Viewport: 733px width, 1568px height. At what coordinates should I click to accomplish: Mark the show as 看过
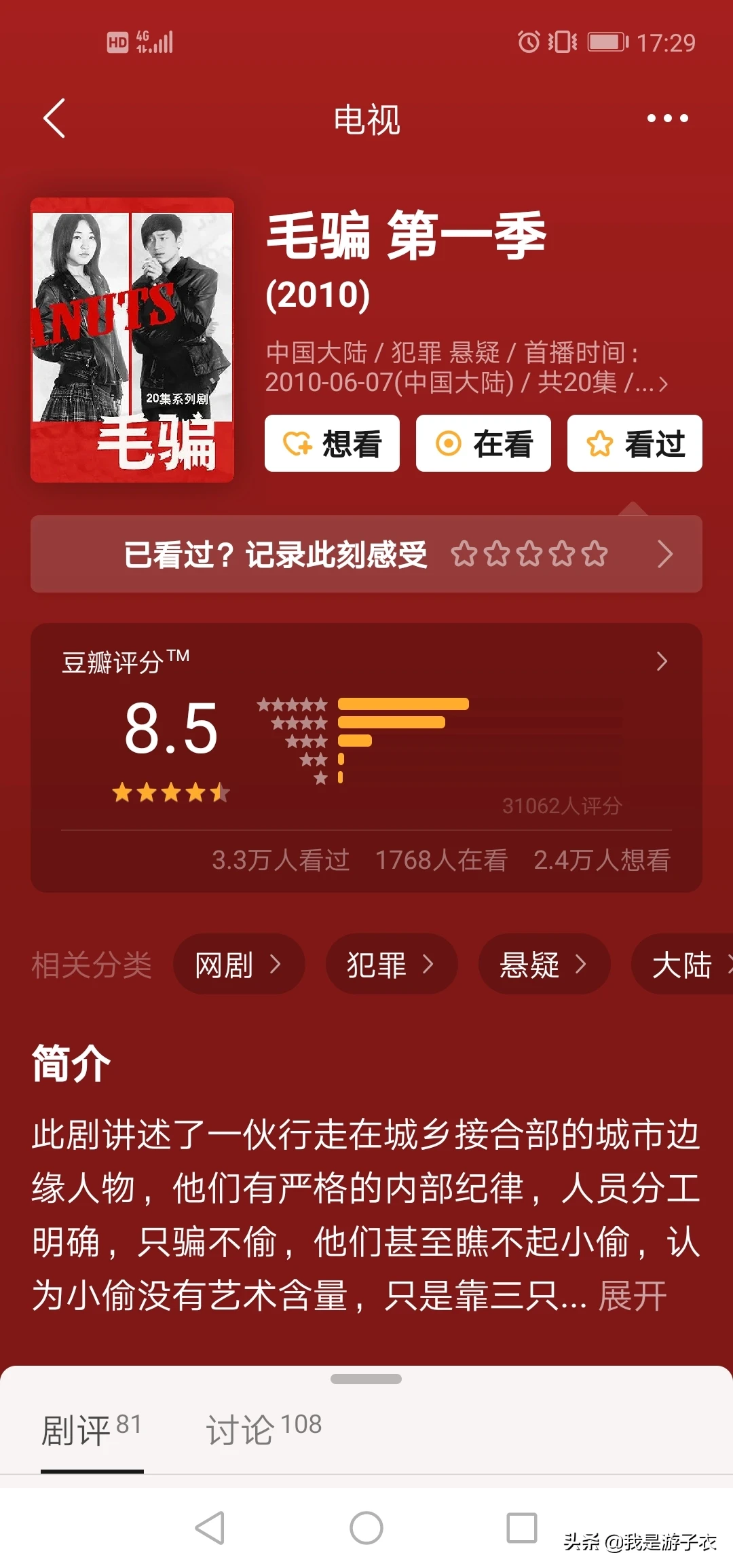click(635, 444)
